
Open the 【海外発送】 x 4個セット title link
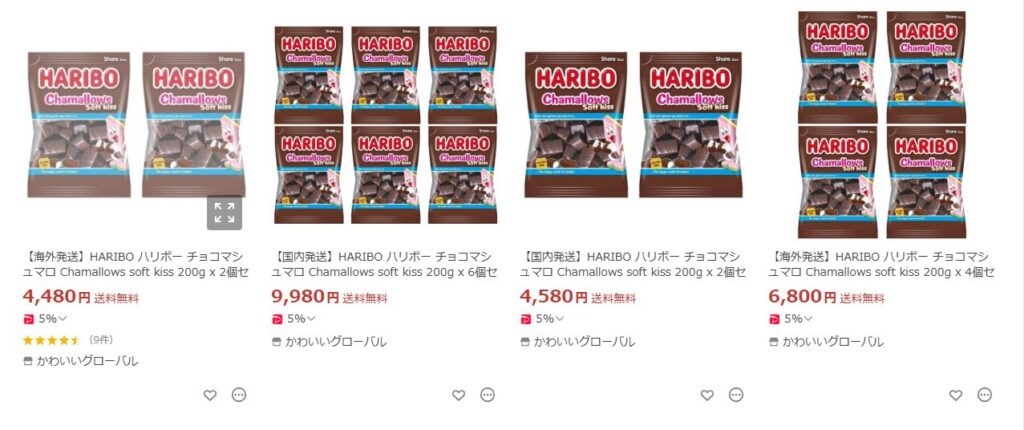coord(881,264)
